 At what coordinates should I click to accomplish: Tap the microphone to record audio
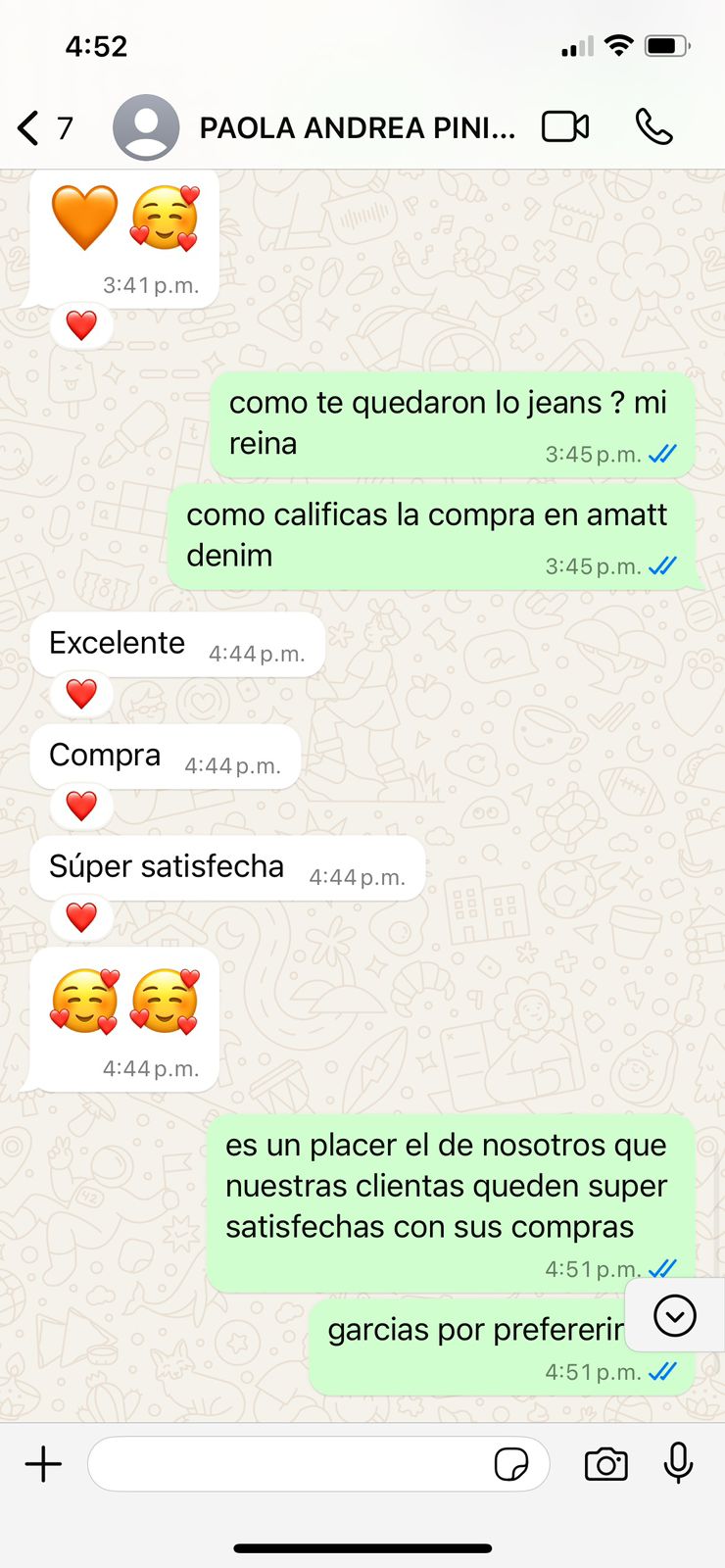click(678, 1463)
